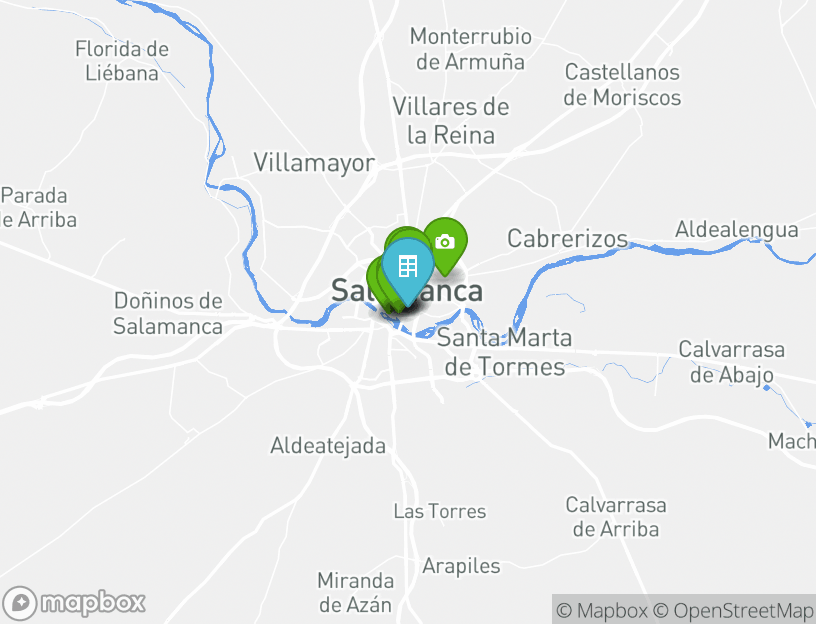Open the © OpenStreetMap attribution link
Image resolution: width=816 pixels, height=624 pixels.
point(734,610)
